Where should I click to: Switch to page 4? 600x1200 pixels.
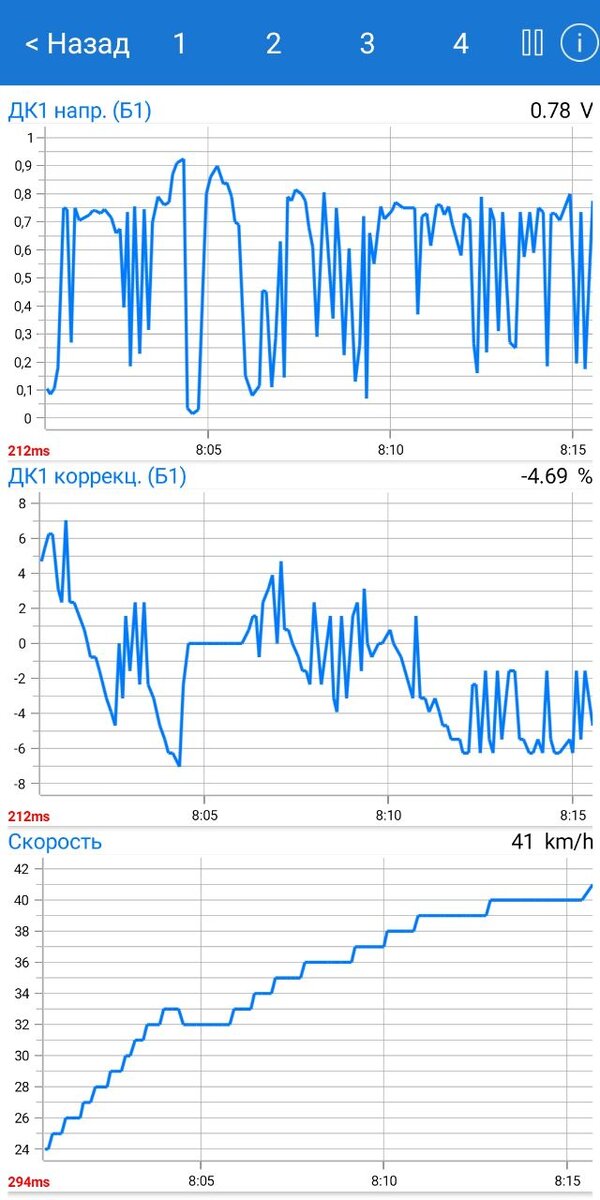(461, 43)
